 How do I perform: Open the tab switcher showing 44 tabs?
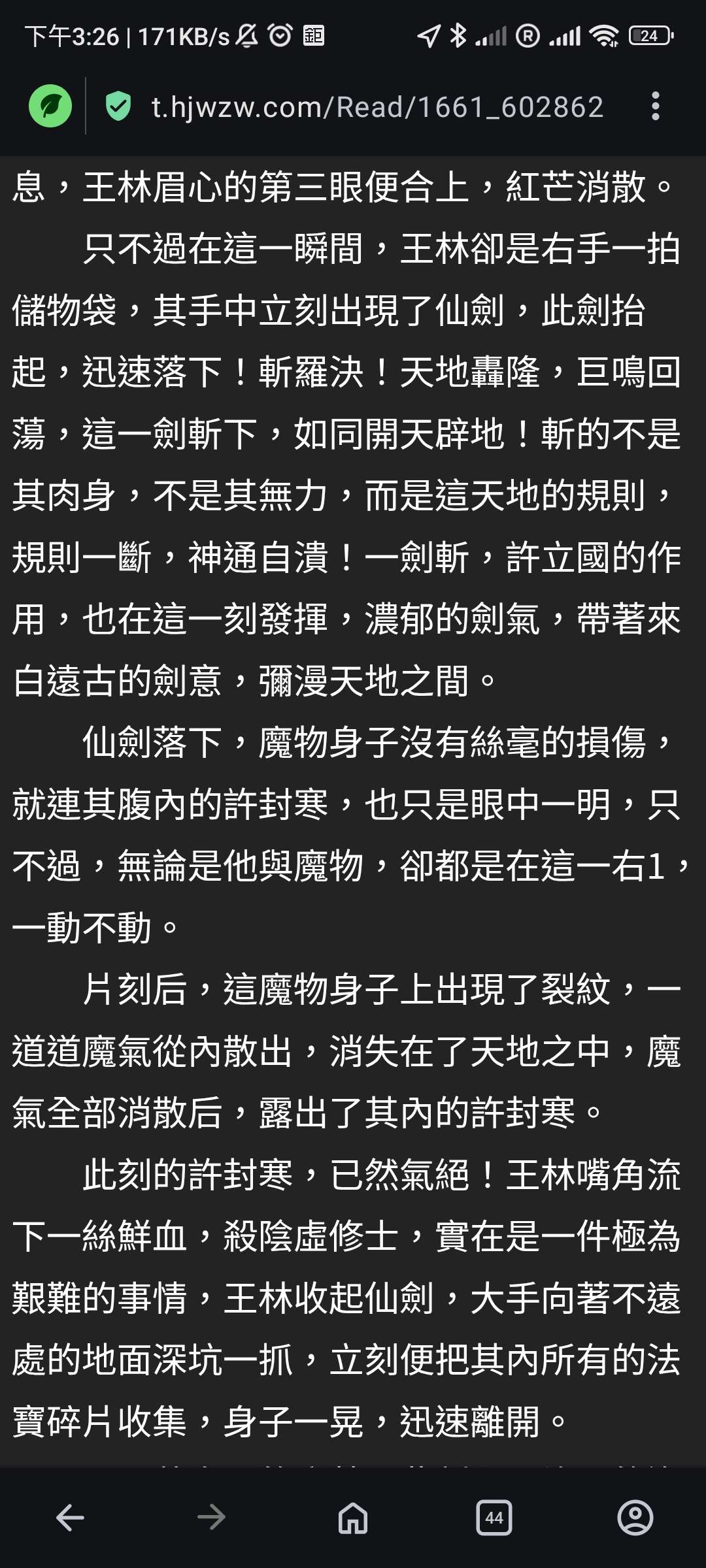click(x=494, y=1517)
